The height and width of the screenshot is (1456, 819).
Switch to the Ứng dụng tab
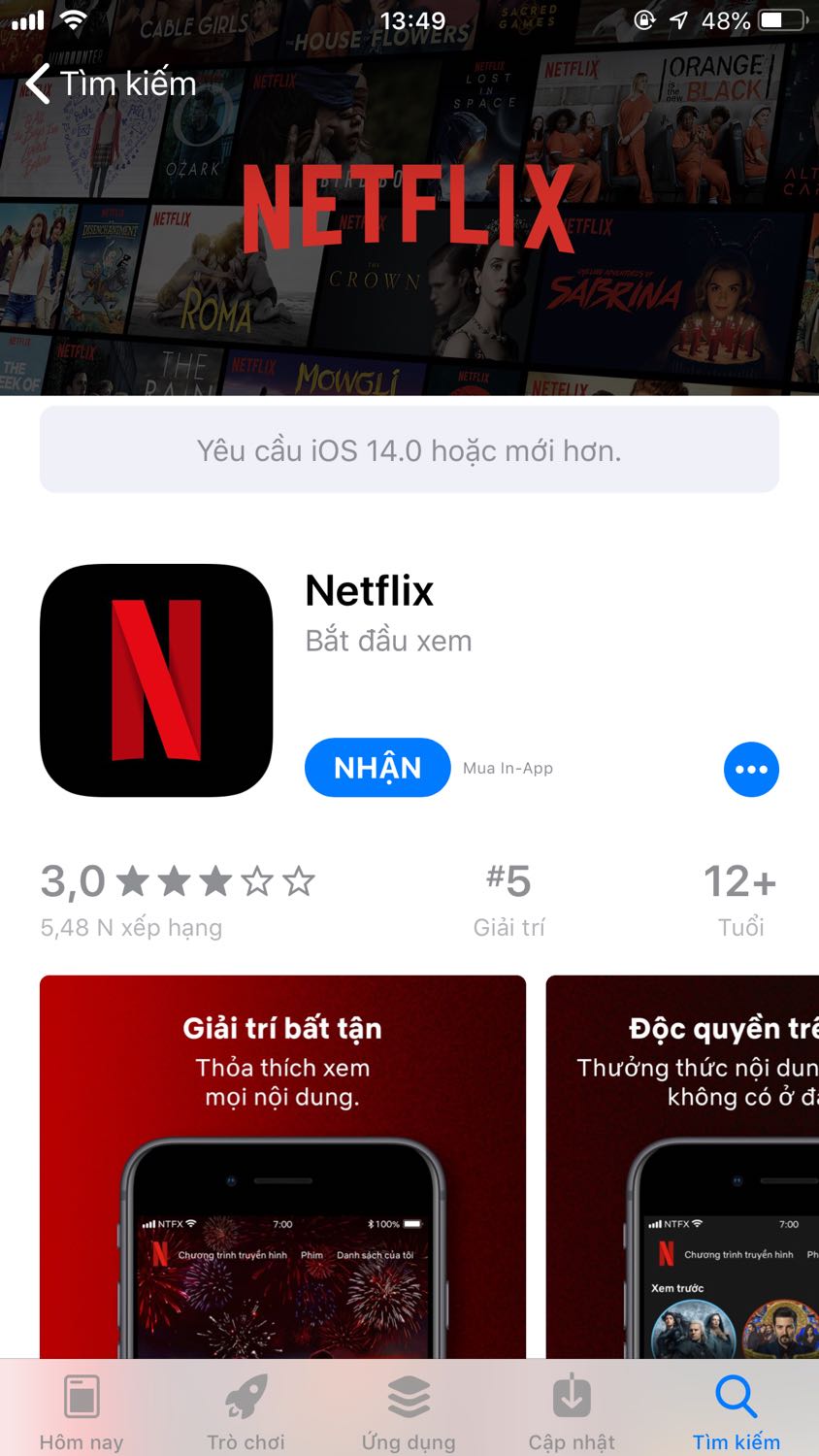pyautogui.click(x=409, y=1411)
